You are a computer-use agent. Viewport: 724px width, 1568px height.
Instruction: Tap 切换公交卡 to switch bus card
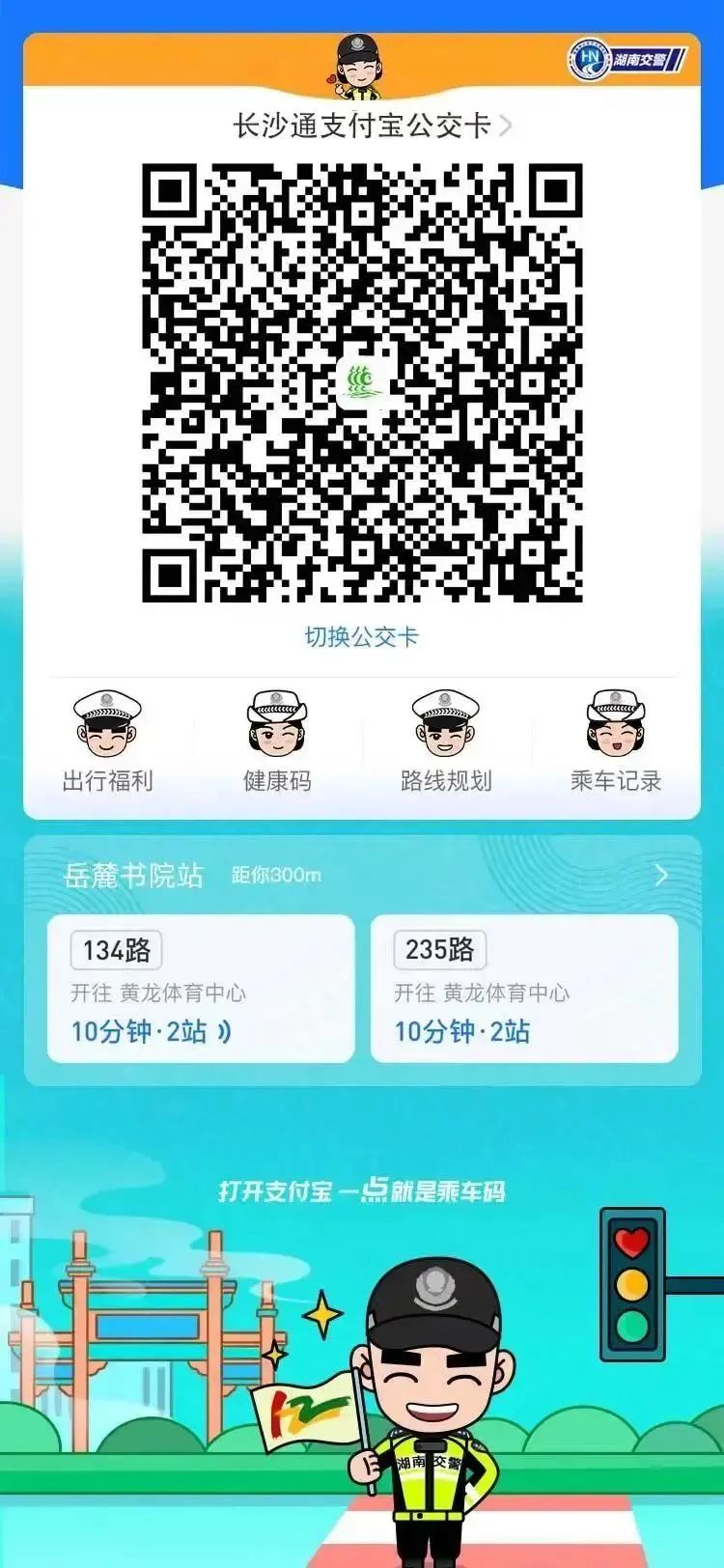(x=361, y=637)
